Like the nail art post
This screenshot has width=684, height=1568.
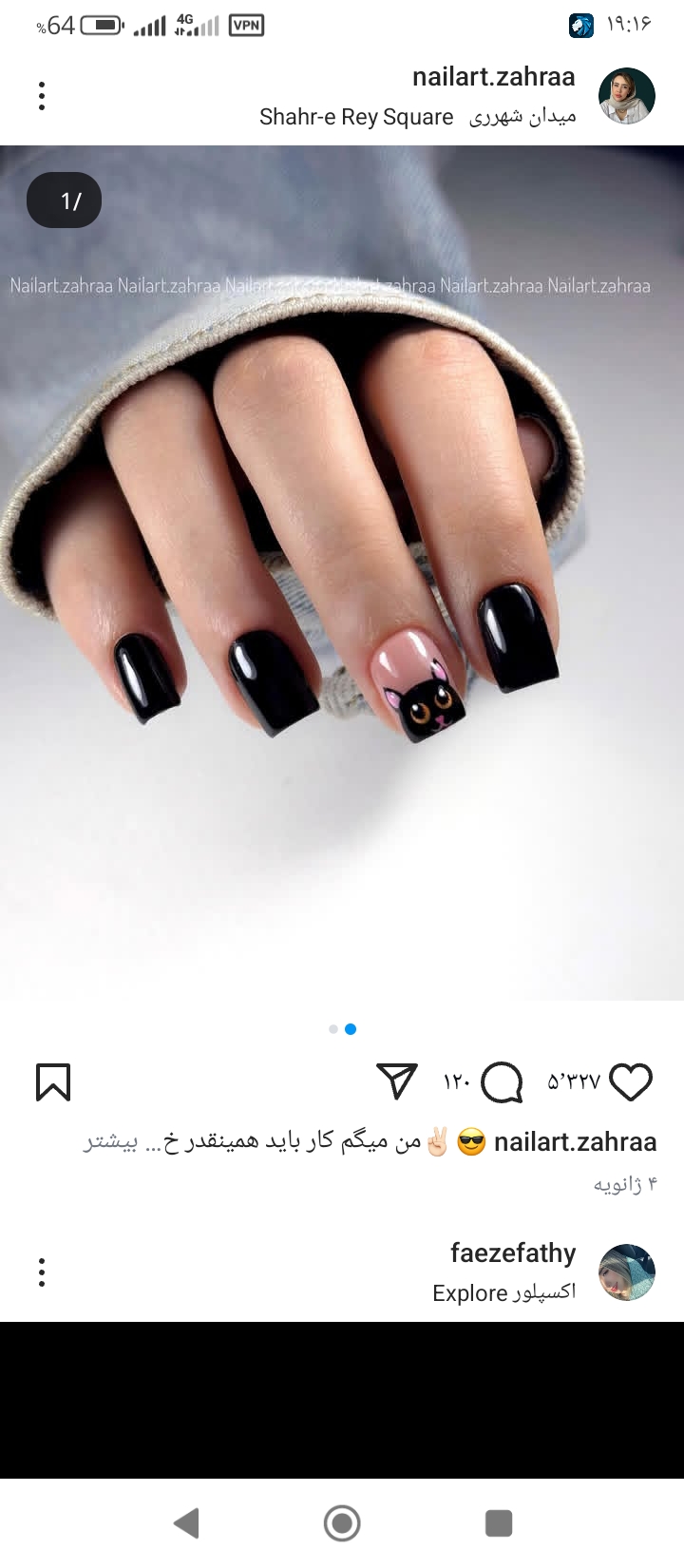click(630, 1081)
